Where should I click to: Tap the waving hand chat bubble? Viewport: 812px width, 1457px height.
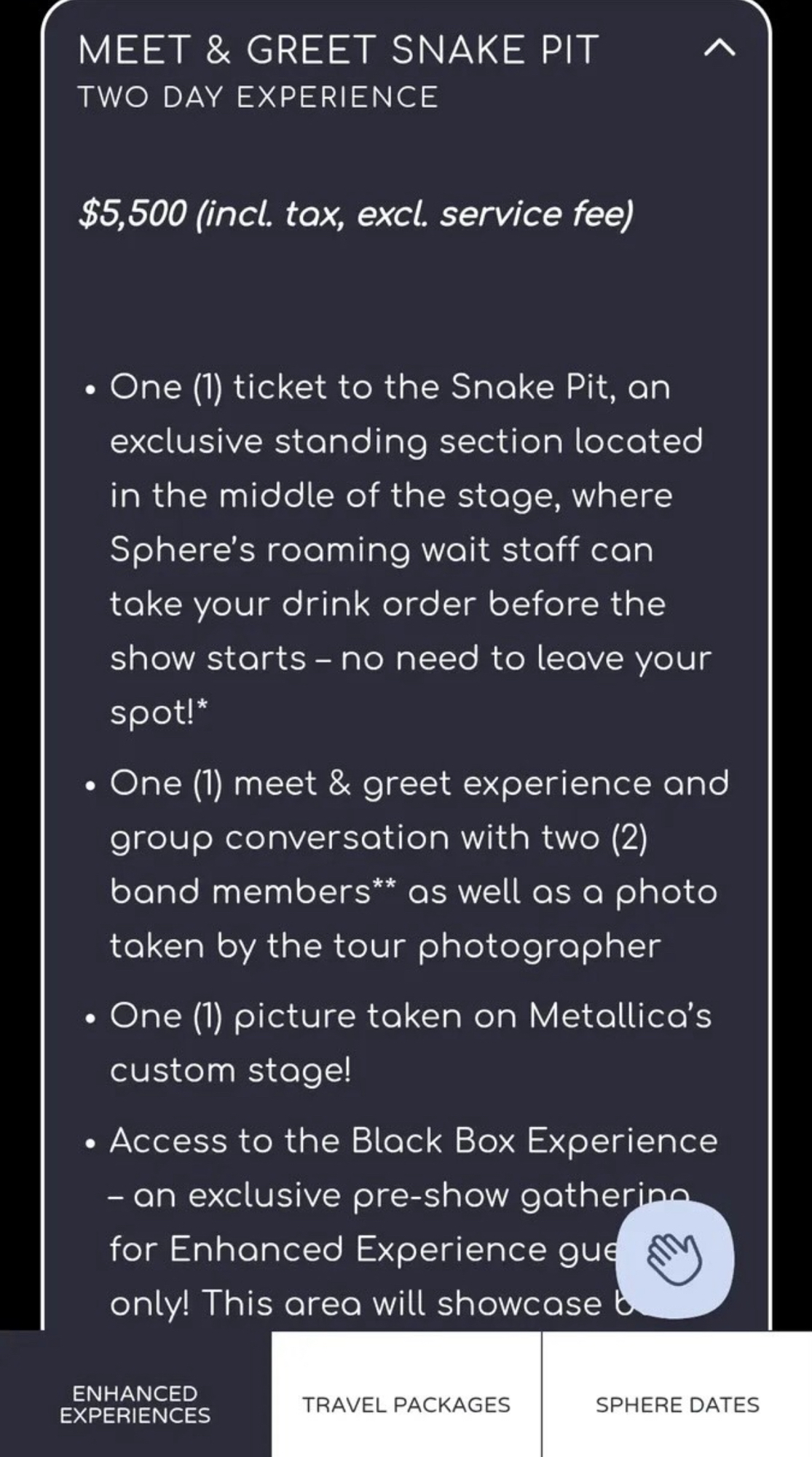(674, 1260)
